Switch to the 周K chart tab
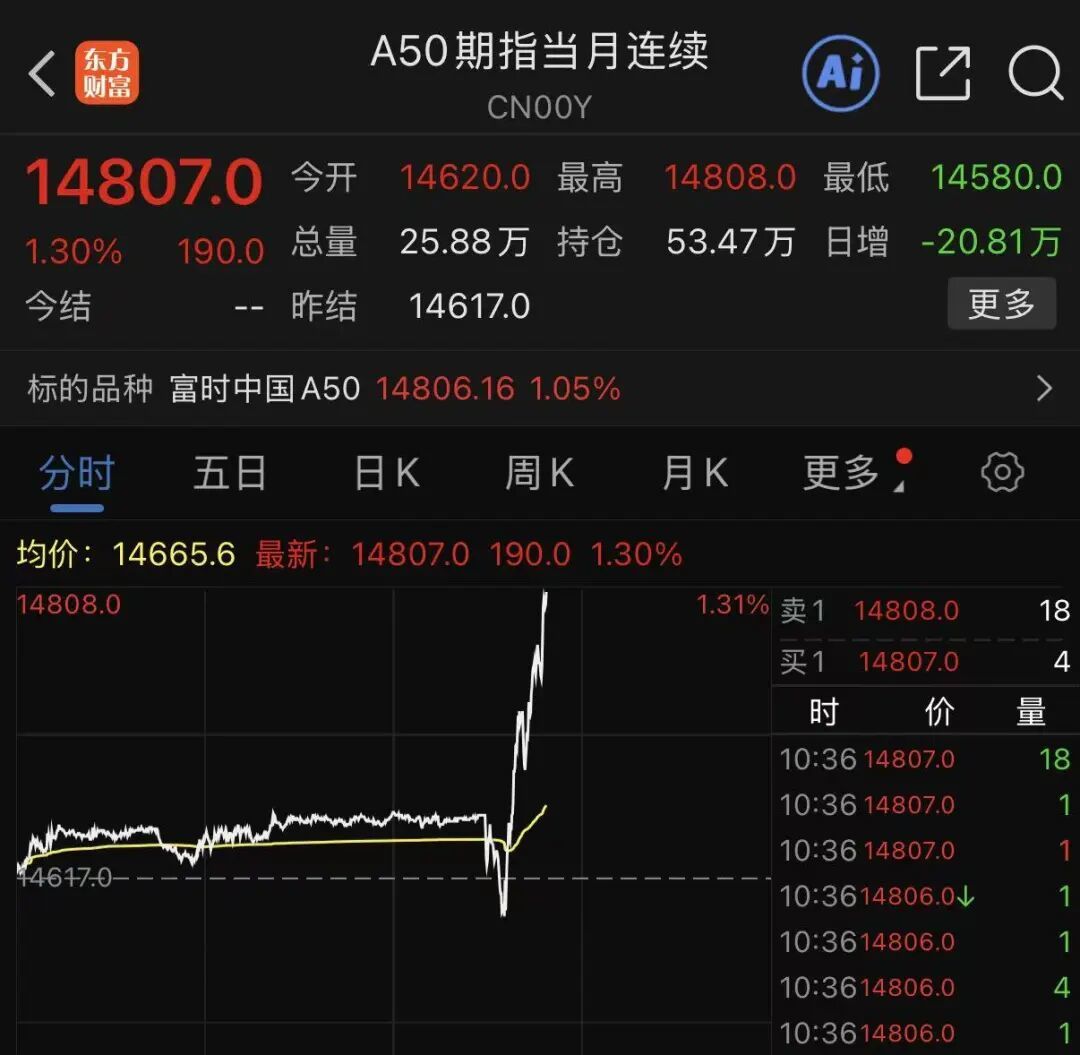Screen dimensions: 1080x1055 point(539,474)
